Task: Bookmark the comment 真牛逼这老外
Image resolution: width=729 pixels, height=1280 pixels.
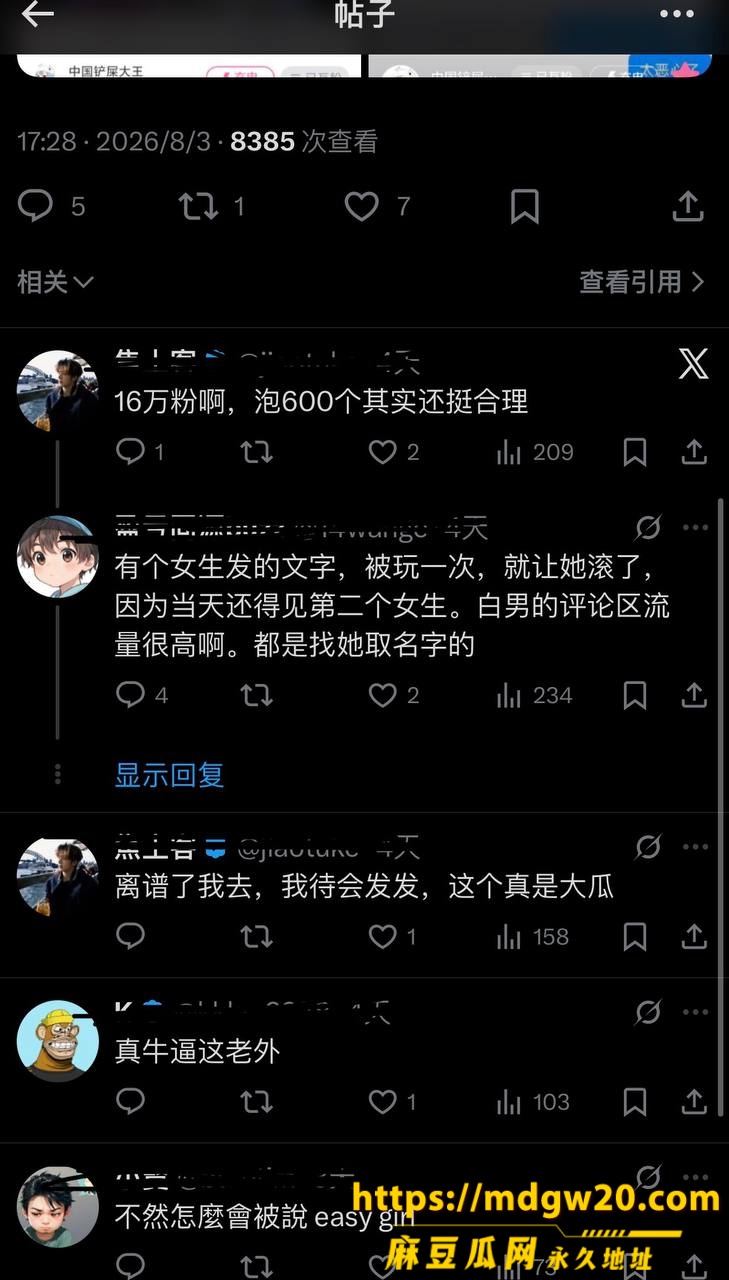Action: click(x=635, y=1102)
